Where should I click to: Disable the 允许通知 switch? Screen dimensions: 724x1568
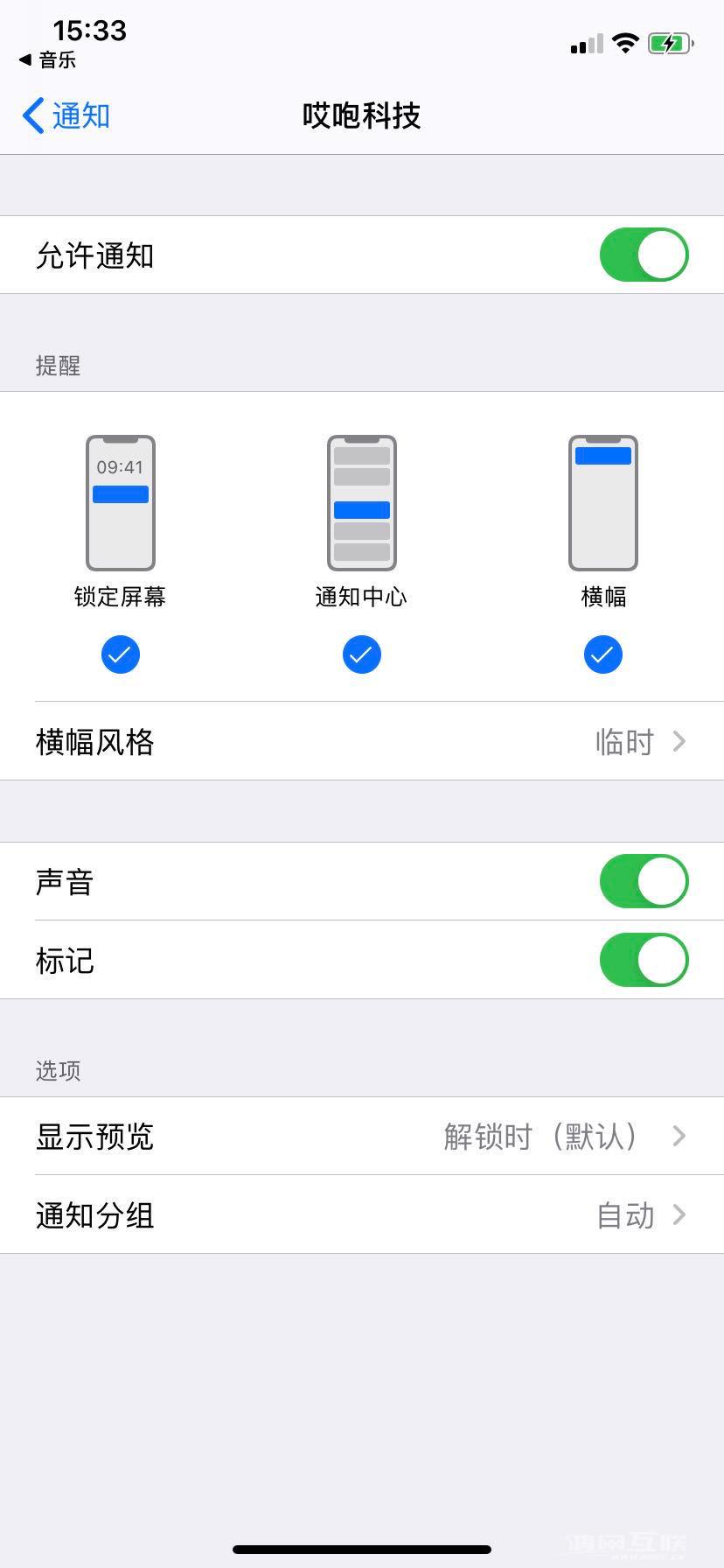coord(644,255)
